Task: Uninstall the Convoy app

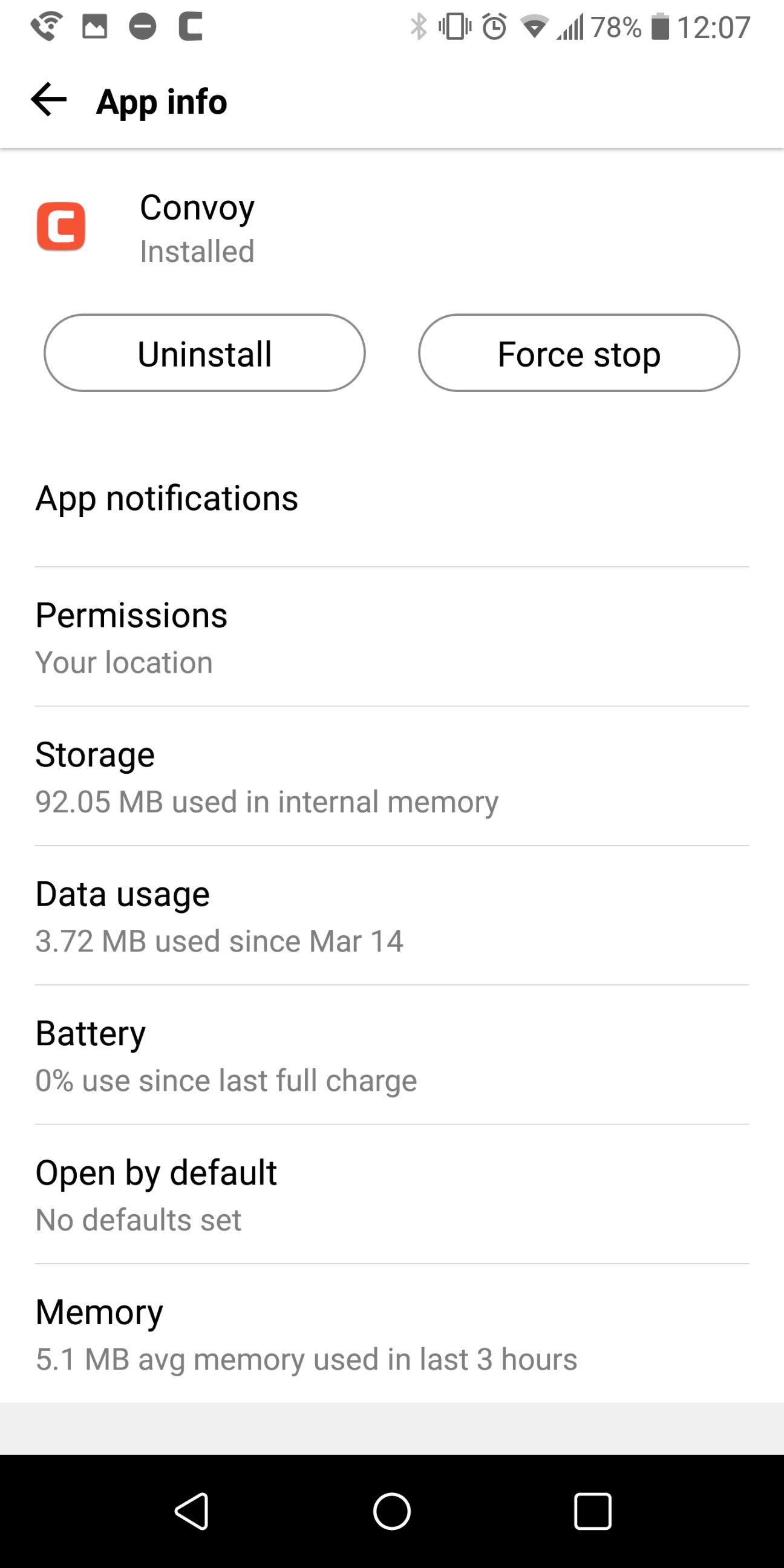Action: (x=204, y=353)
